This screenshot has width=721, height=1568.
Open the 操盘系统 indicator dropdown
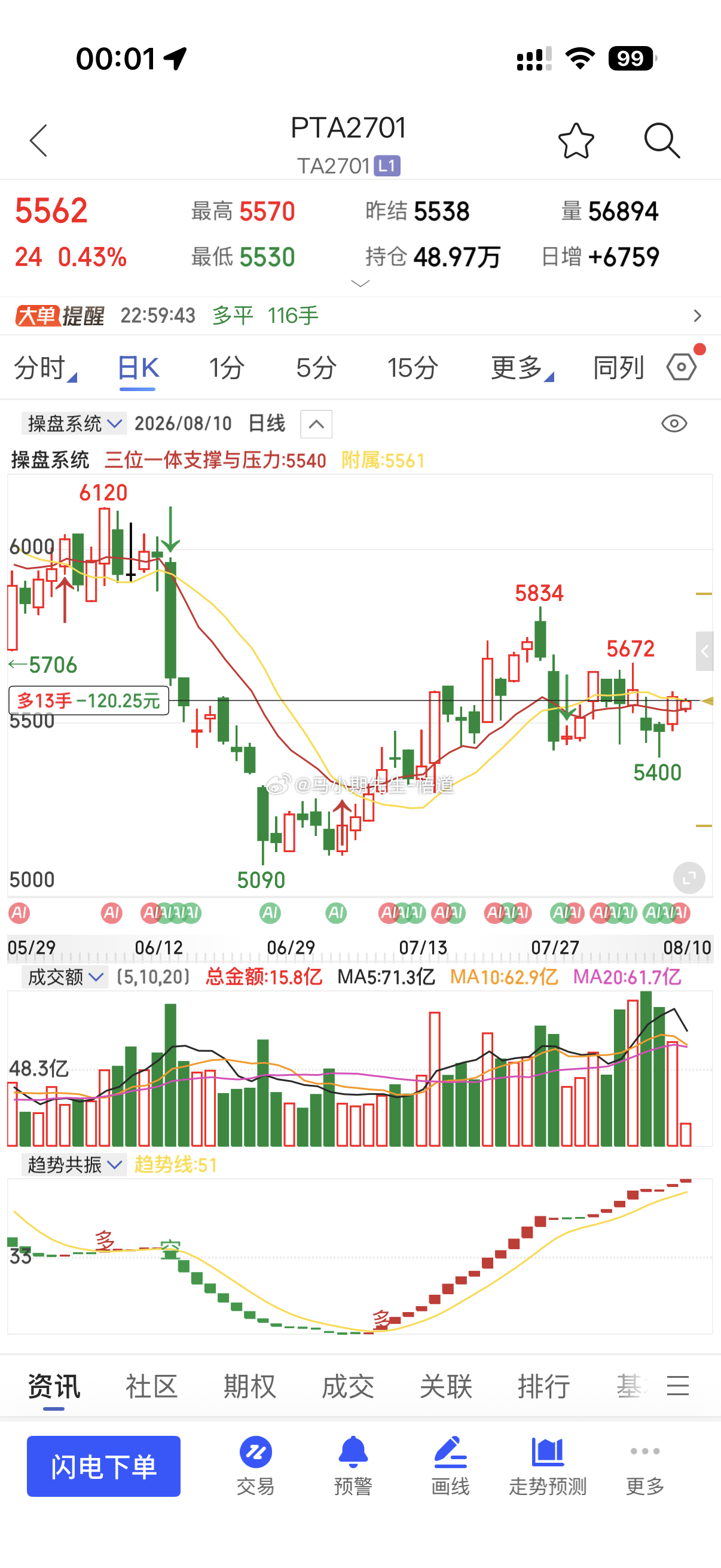[74, 423]
